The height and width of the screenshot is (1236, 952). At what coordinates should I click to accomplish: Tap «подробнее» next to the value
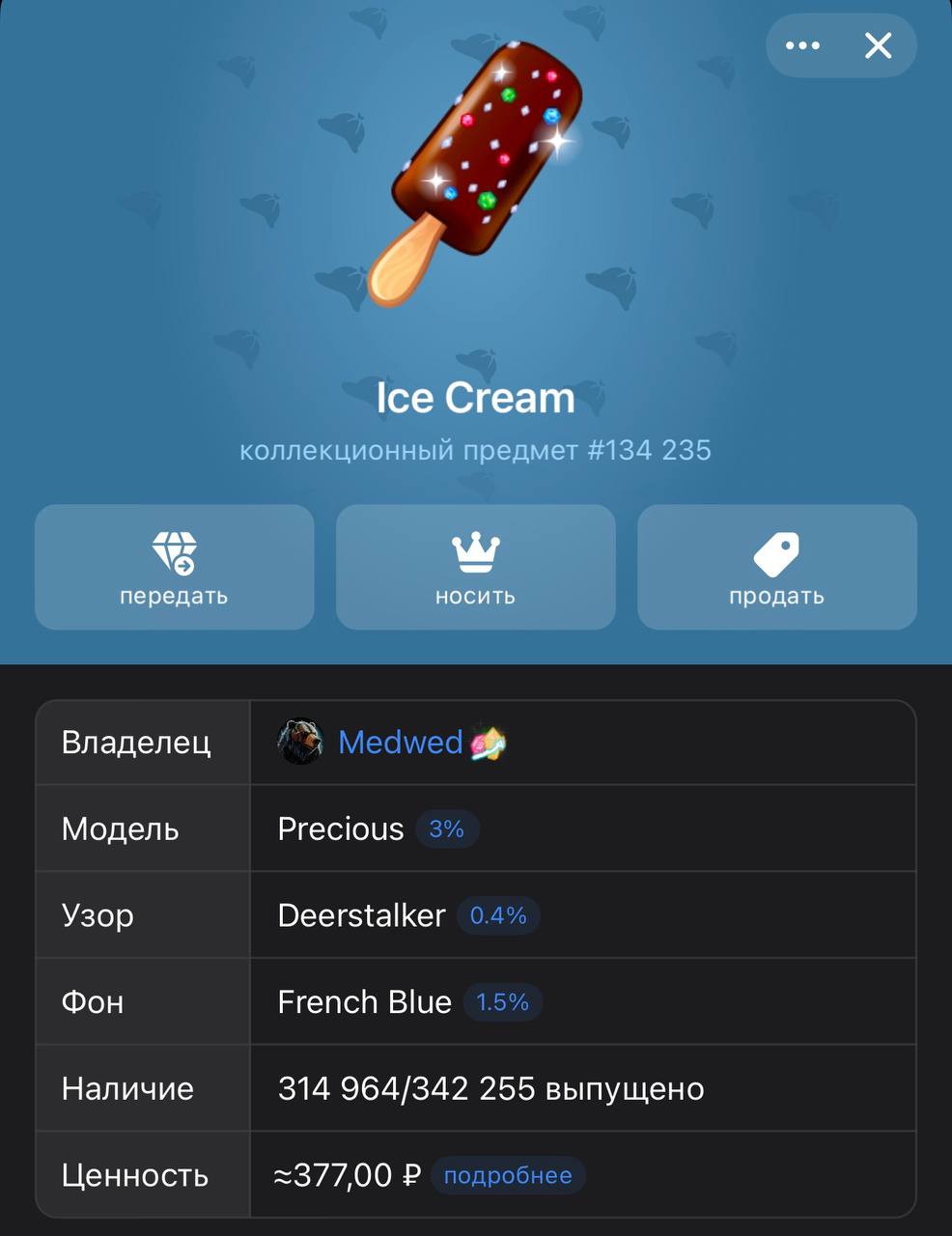pyautogui.click(x=507, y=1175)
